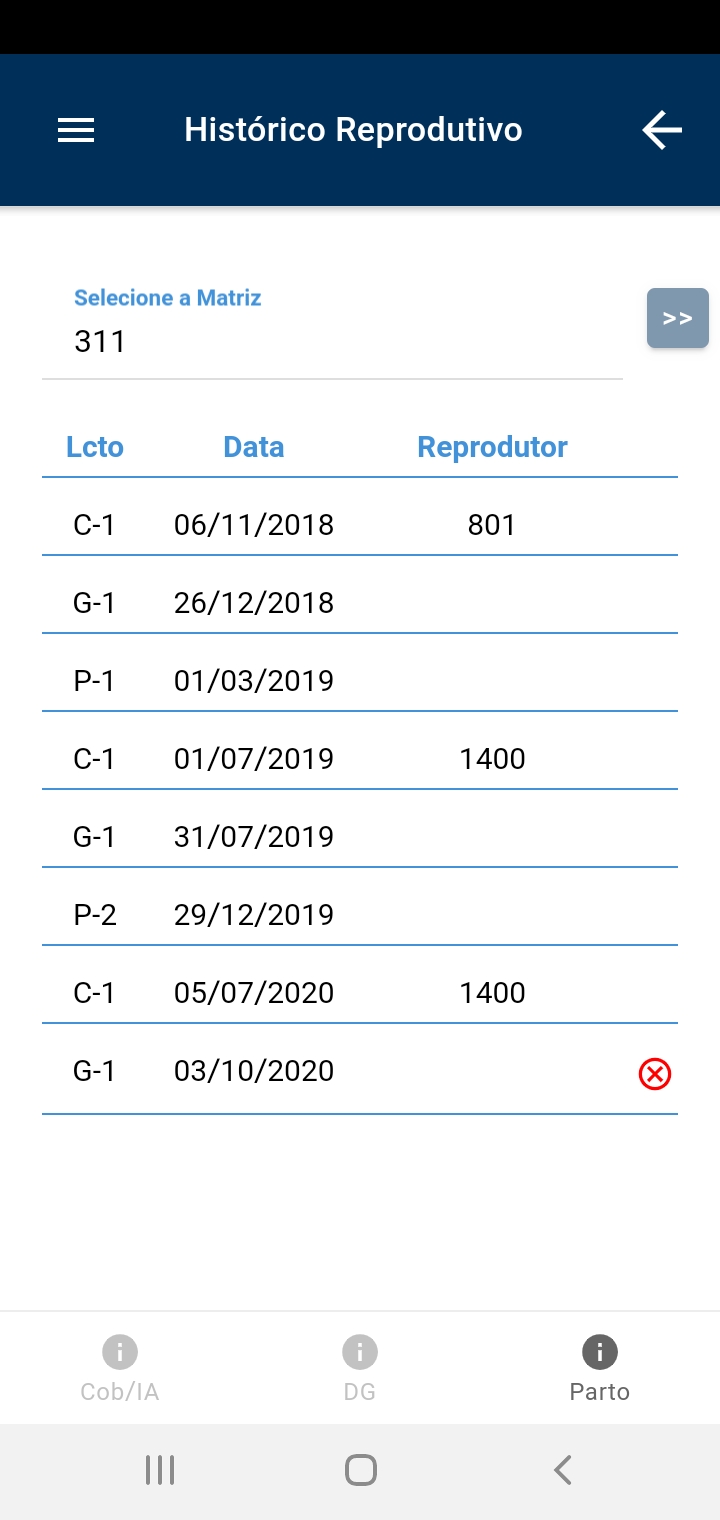Select the Parto tab
720x1520 pixels.
(x=600, y=1368)
